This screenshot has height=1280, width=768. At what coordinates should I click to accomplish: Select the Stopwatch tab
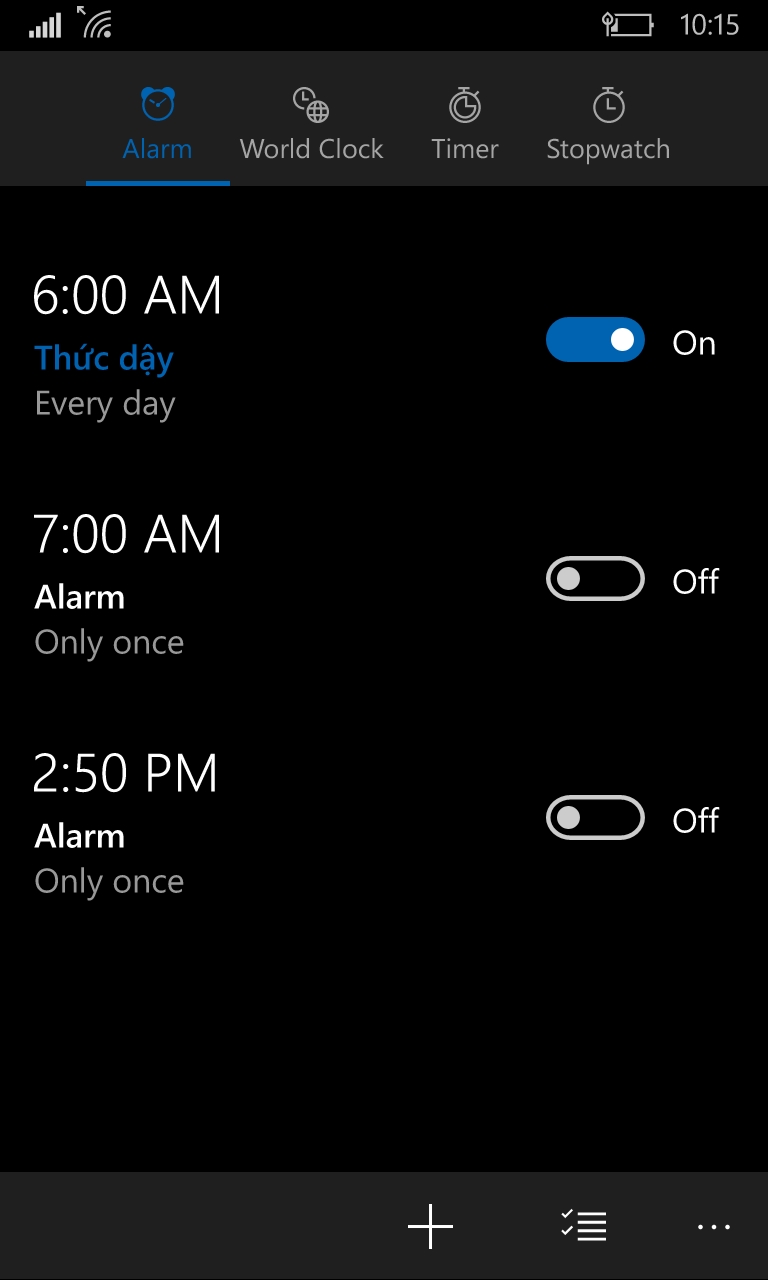608,148
